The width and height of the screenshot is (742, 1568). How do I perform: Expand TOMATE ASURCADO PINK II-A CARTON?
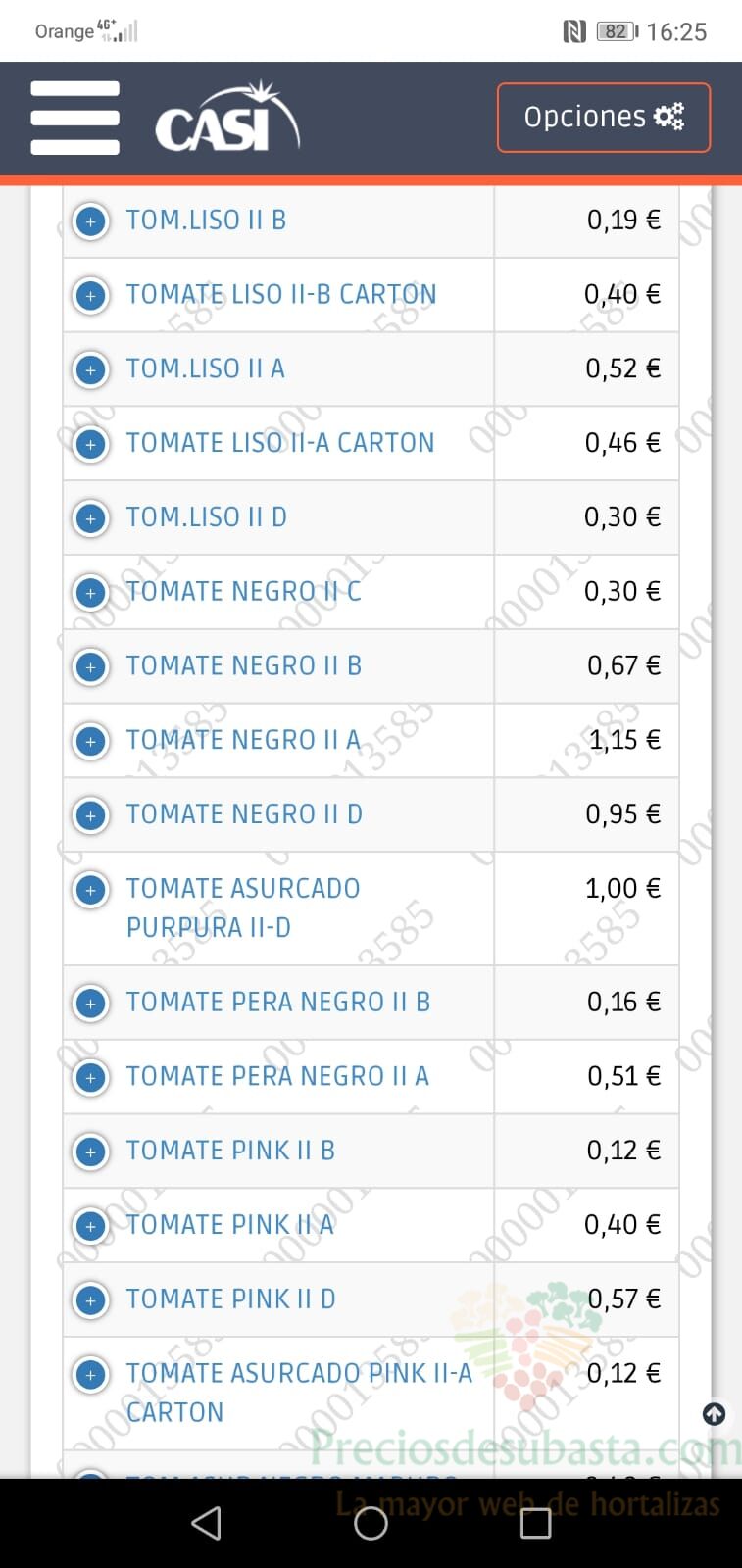(91, 1375)
